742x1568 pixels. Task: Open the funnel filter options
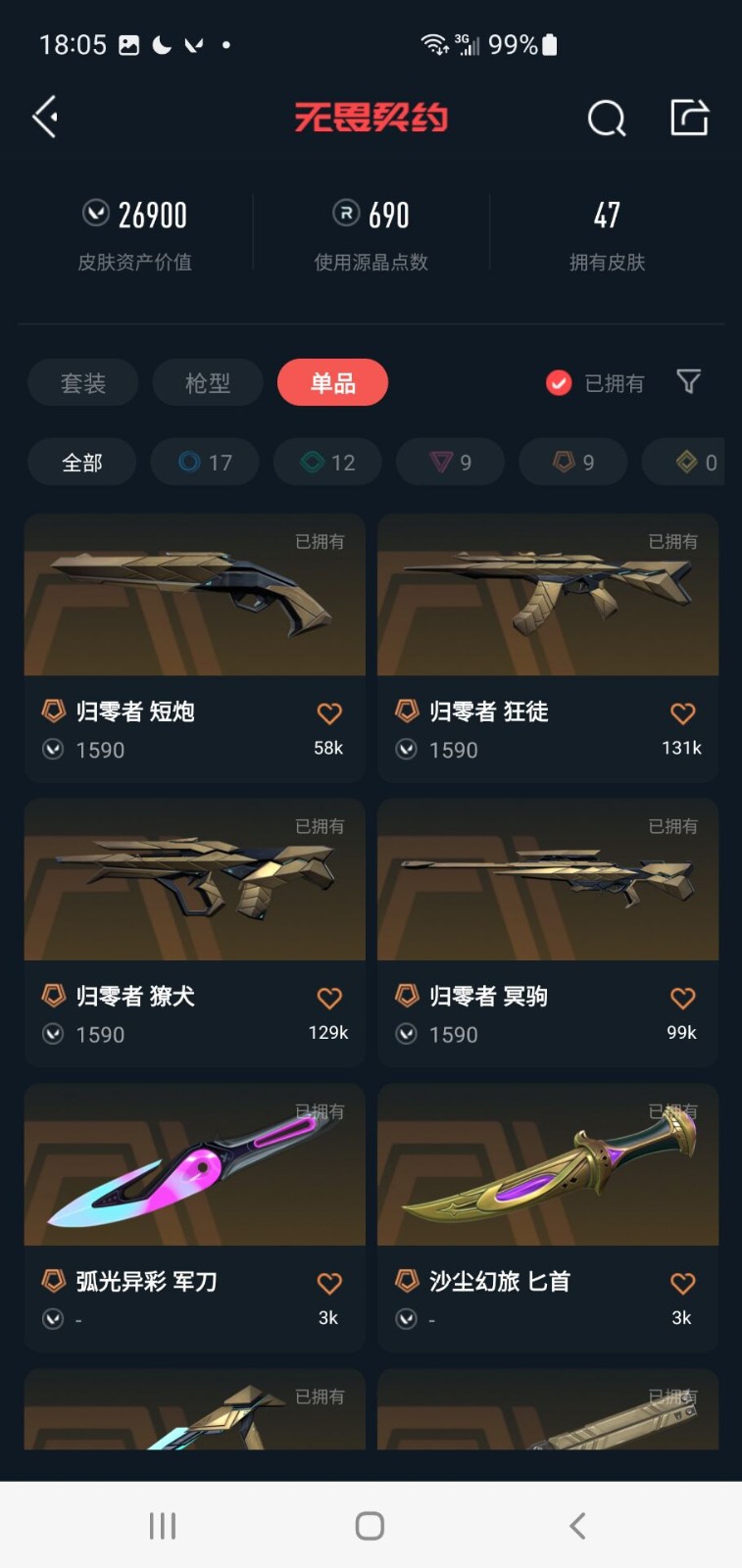coord(689,381)
